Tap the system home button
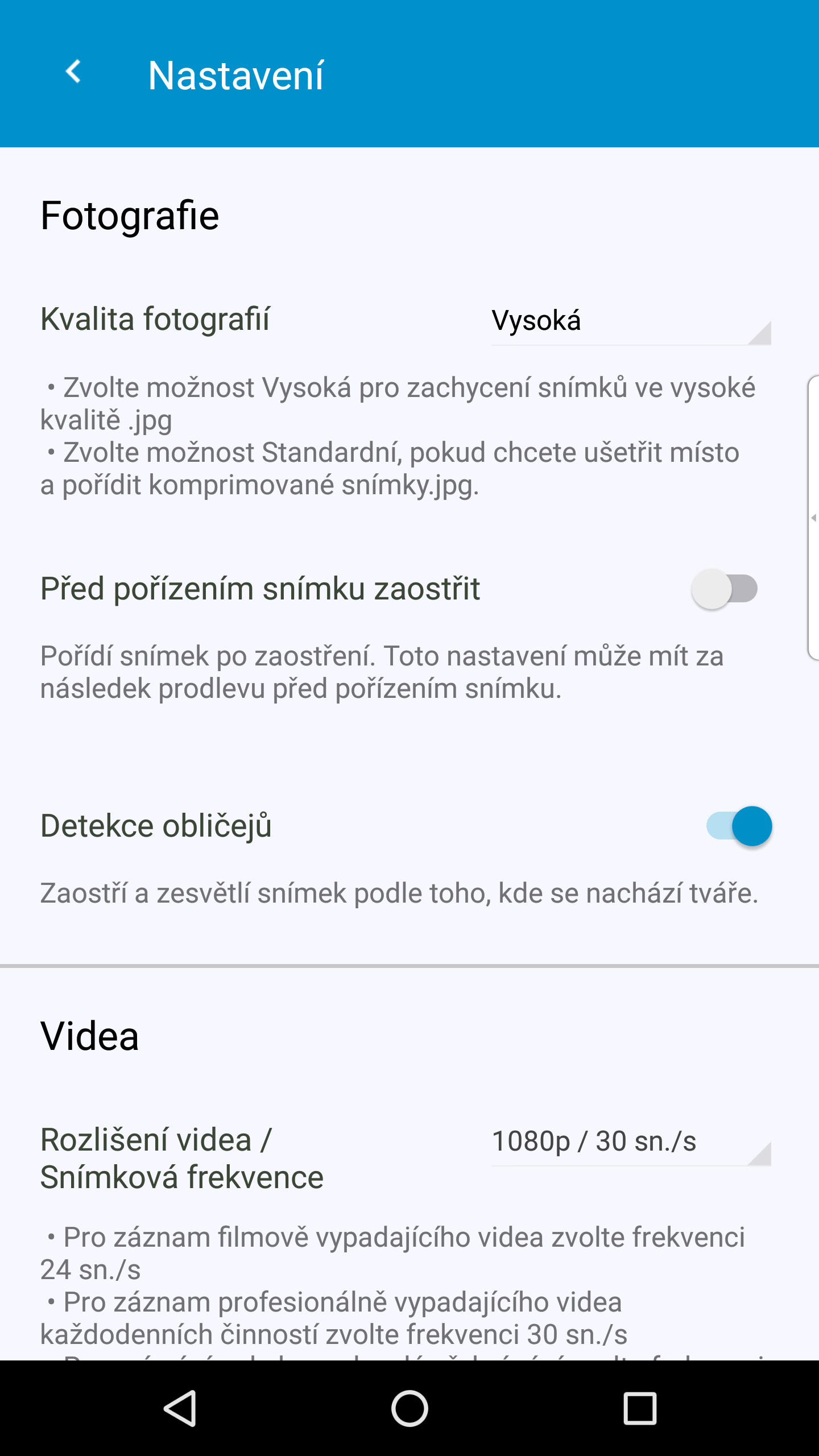Image resolution: width=819 pixels, height=1456 pixels. [409, 1408]
